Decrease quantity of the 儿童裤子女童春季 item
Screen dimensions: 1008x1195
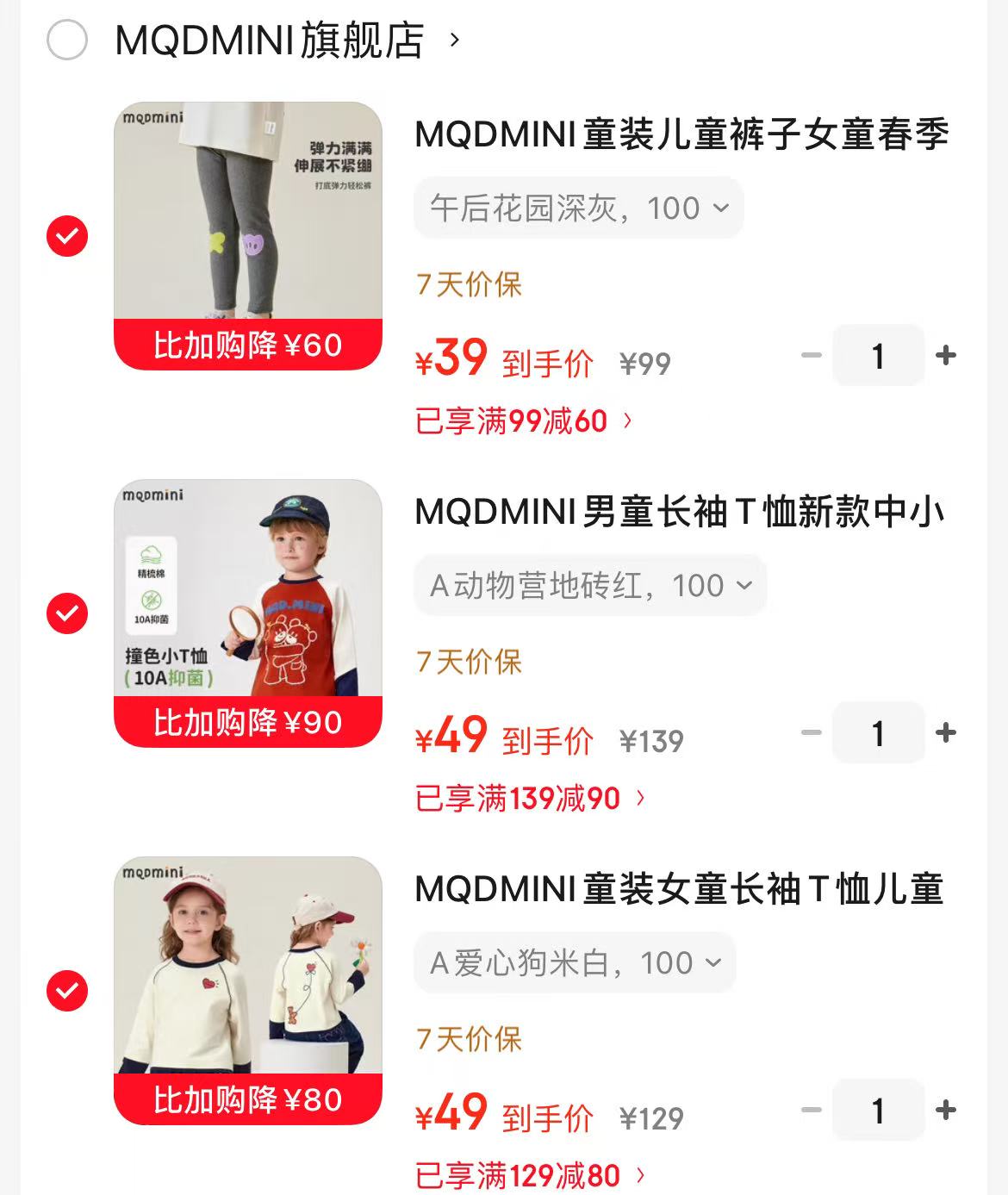tap(812, 355)
